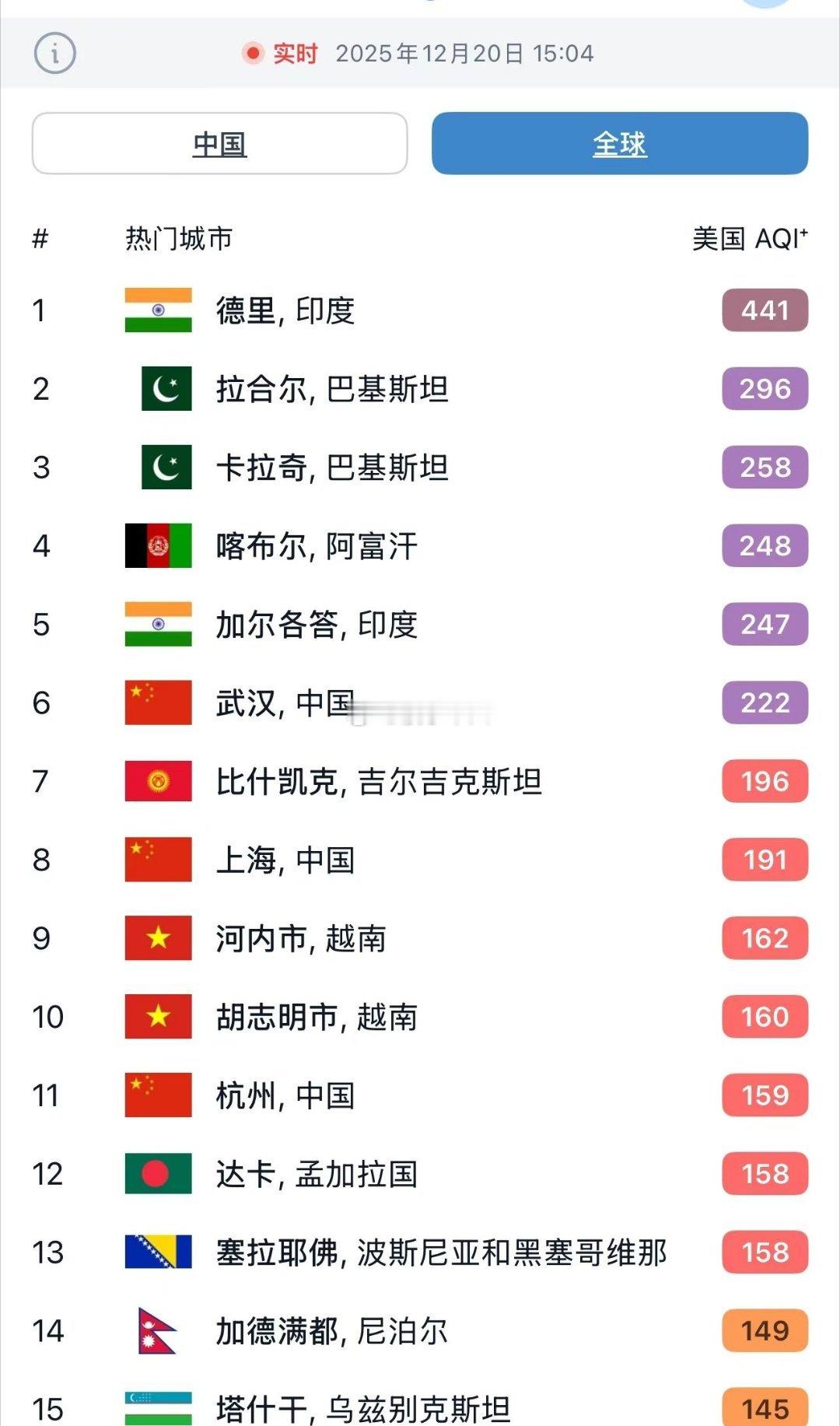Switch to the 中国 tab
This screenshot has height=1426, width=840.
(219, 143)
